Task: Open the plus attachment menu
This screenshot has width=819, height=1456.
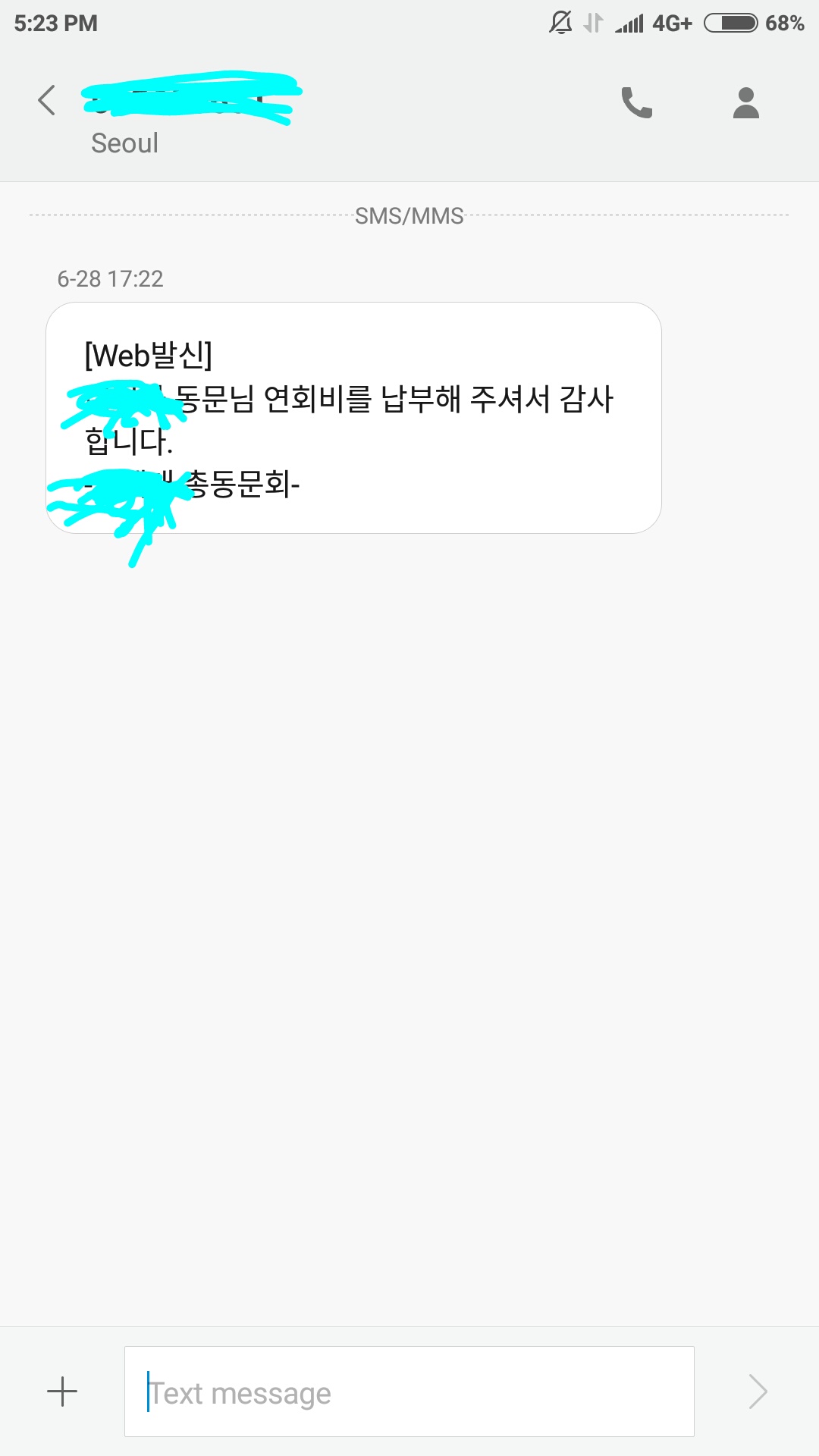Action: pyautogui.click(x=62, y=1392)
